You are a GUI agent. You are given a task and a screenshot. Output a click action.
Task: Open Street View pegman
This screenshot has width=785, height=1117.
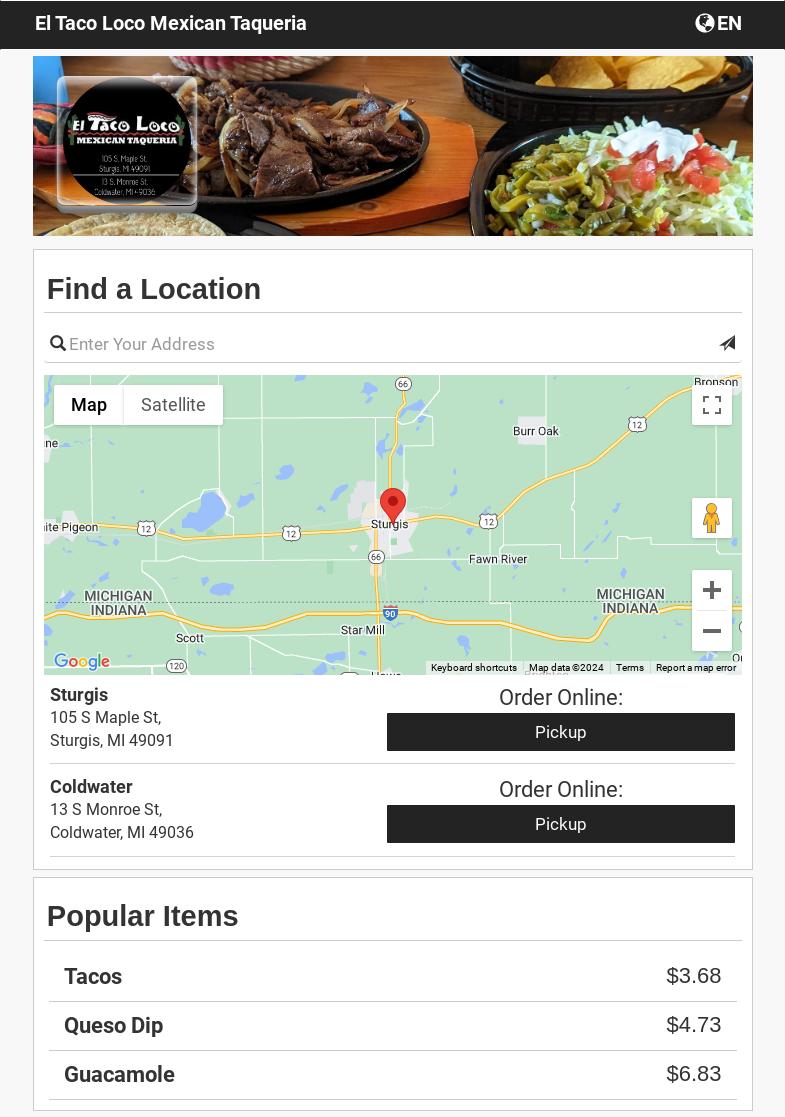[x=711, y=518]
